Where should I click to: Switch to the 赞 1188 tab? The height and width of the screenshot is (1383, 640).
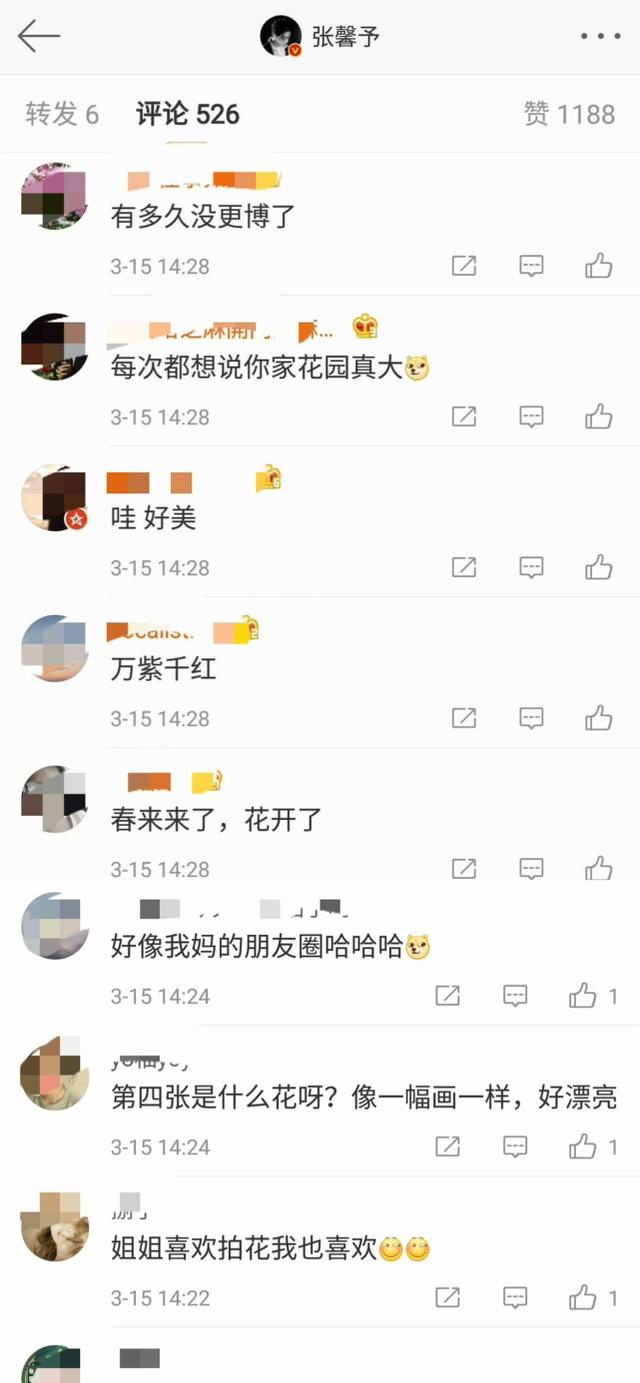(x=569, y=114)
